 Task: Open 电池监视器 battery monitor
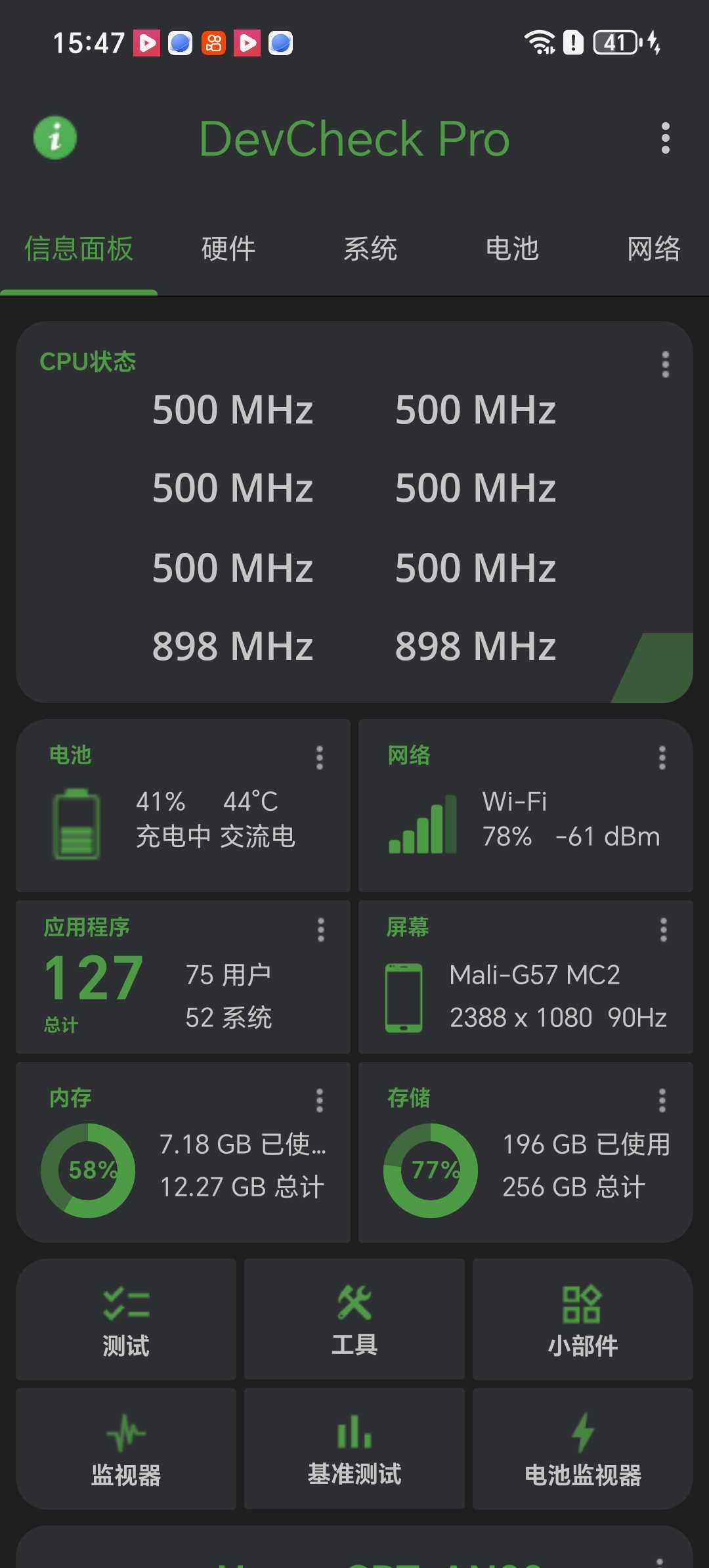(x=583, y=1448)
